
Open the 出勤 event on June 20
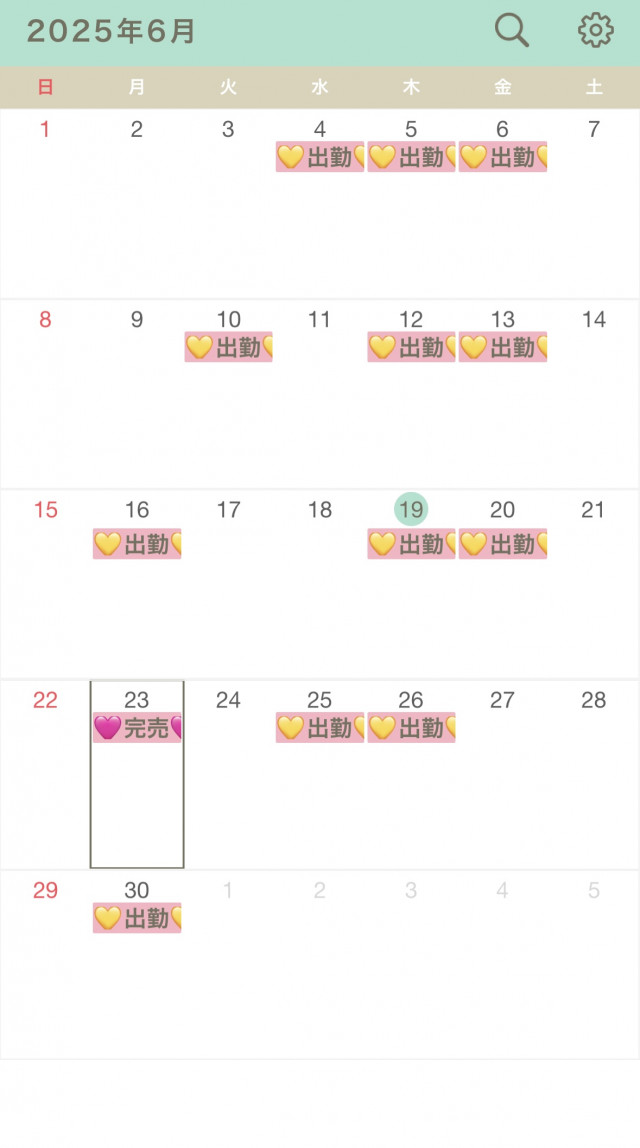point(503,544)
